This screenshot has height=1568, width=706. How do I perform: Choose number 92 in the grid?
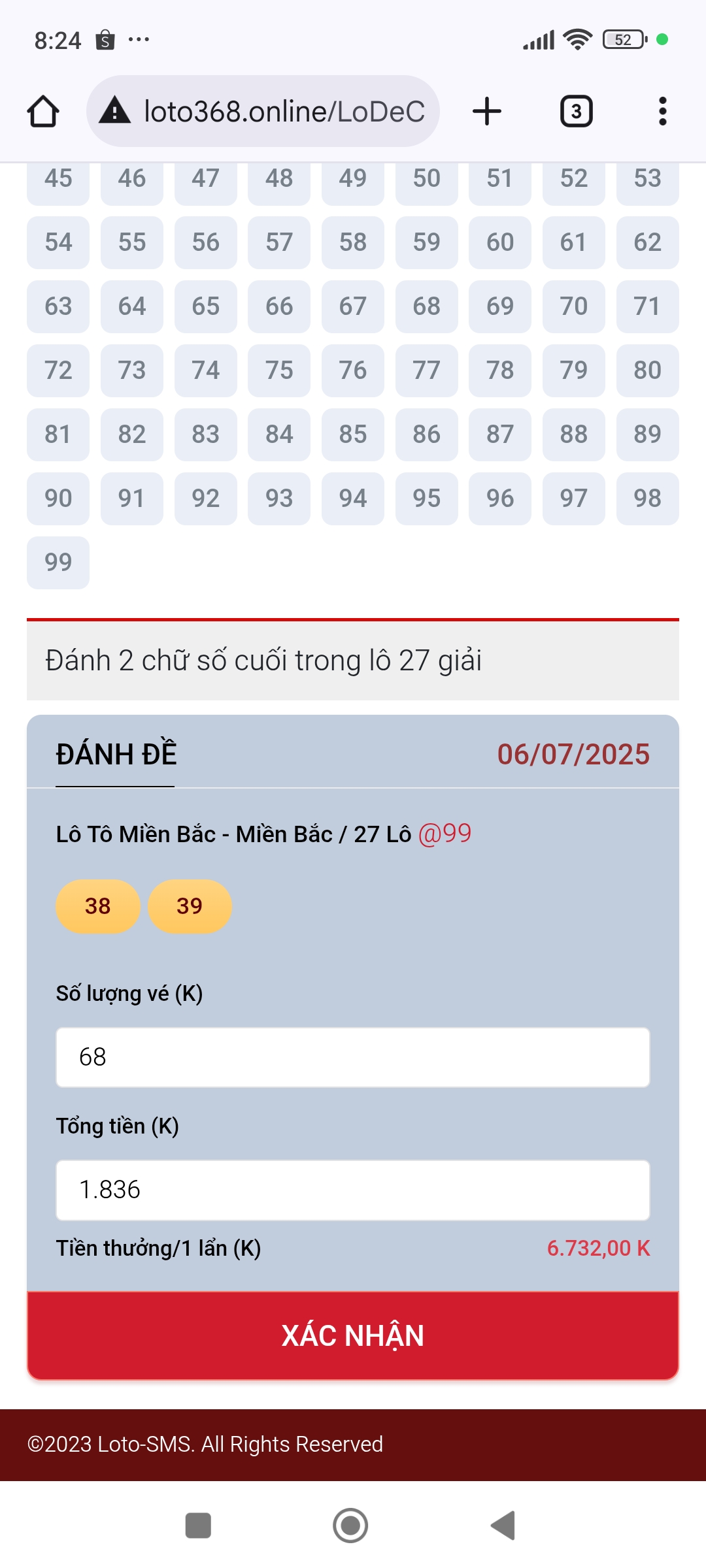[x=205, y=498]
